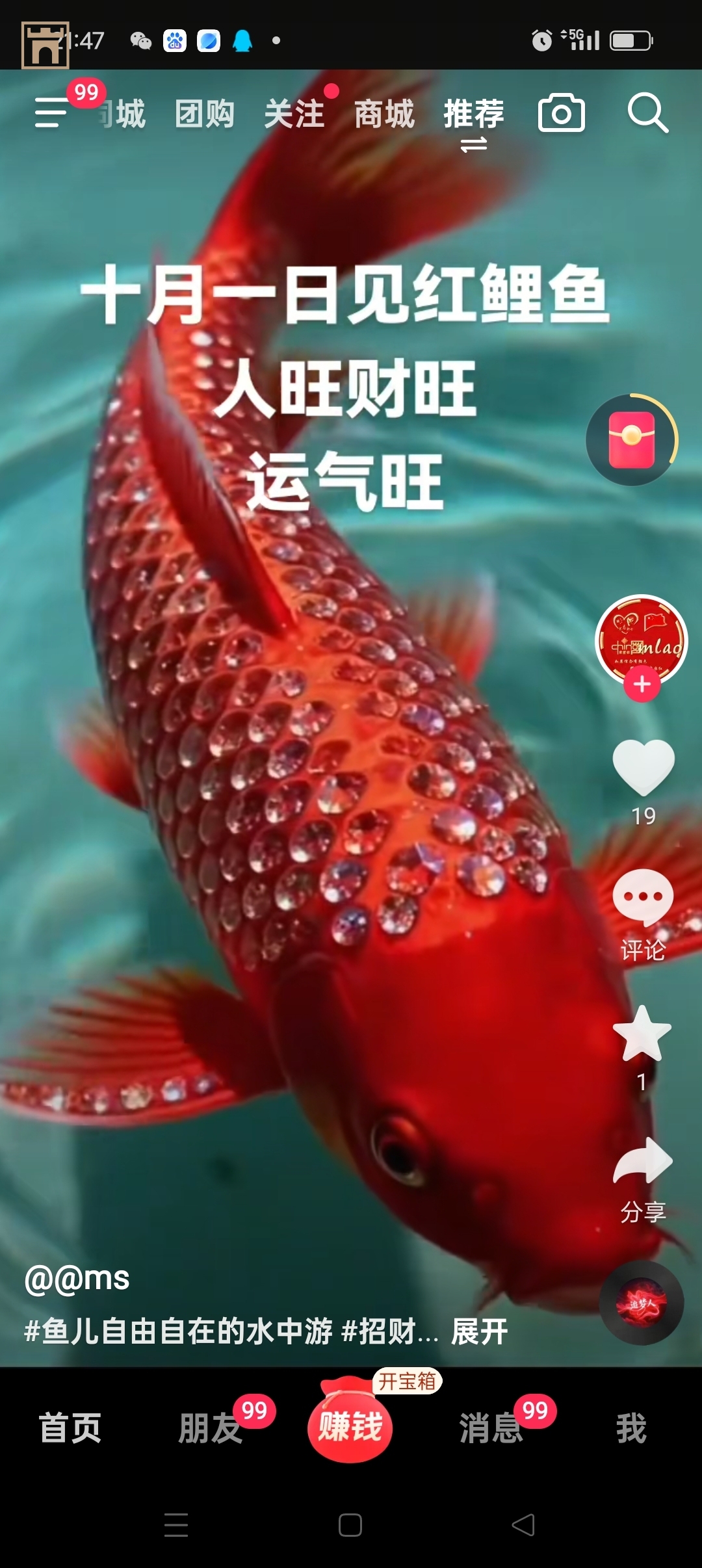The height and width of the screenshot is (1568, 702).
Task: Tap the floating red envelope reward
Action: [x=632, y=440]
